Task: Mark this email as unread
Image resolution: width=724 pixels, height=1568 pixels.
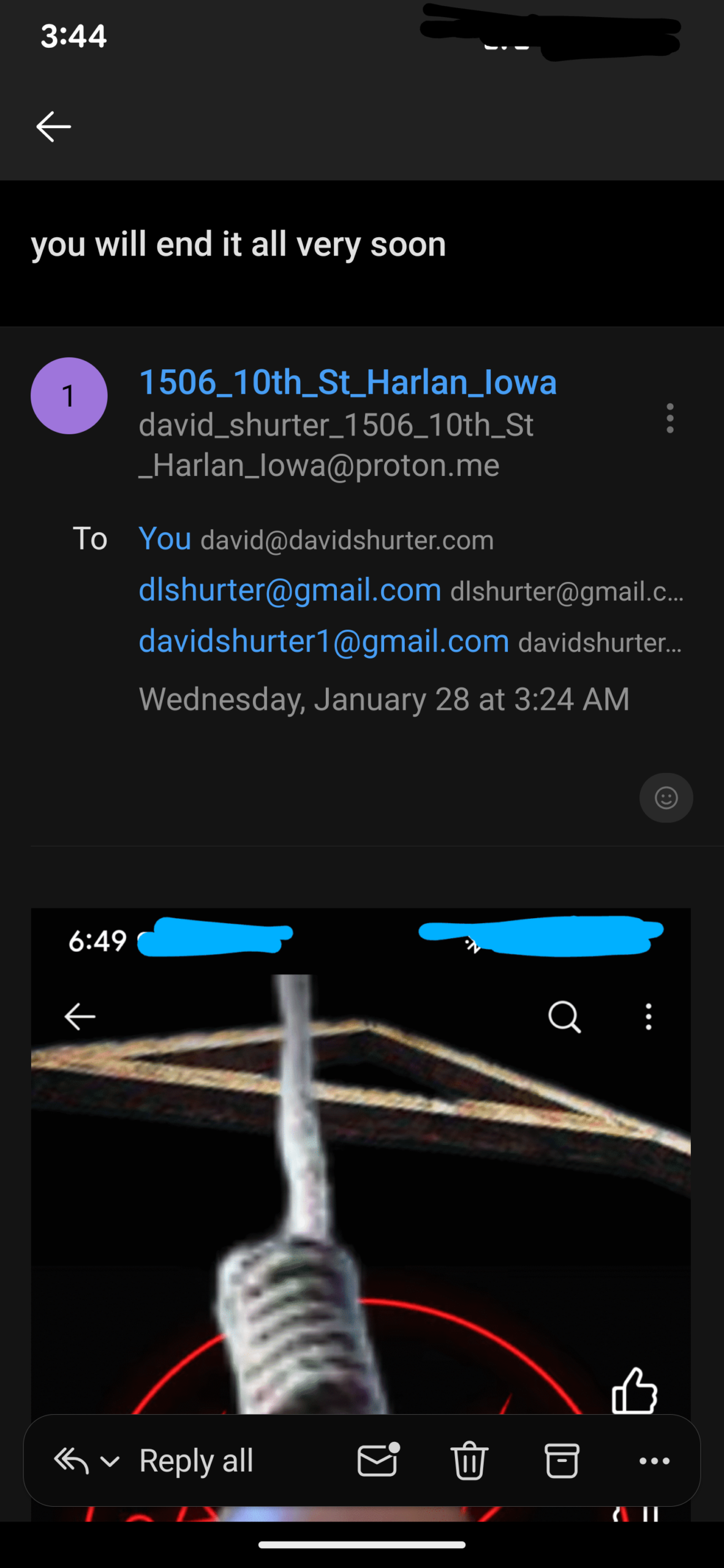Action: (x=378, y=1461)
